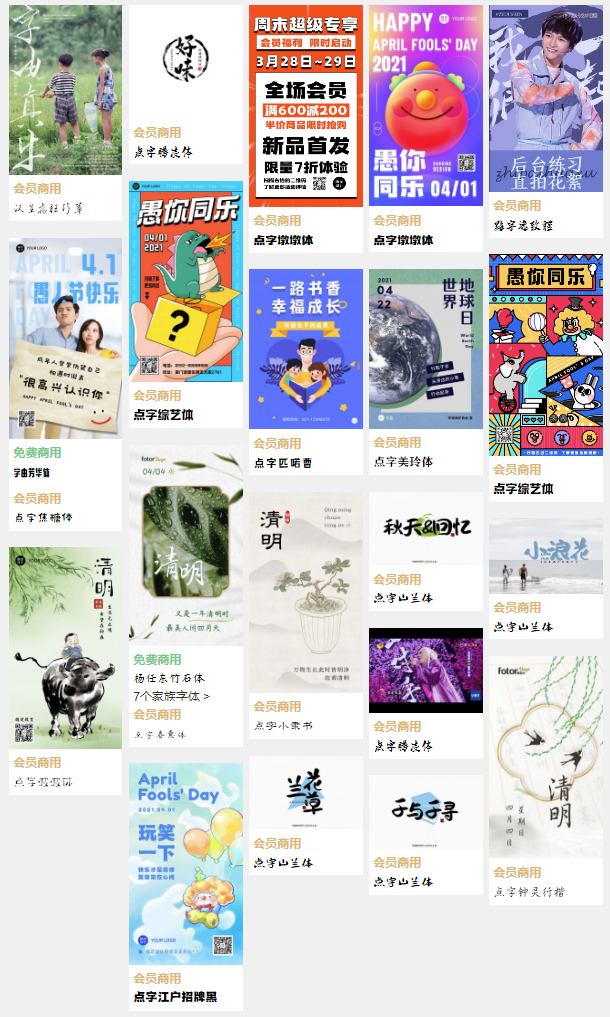View the 千与千寻 font sample

426,812
